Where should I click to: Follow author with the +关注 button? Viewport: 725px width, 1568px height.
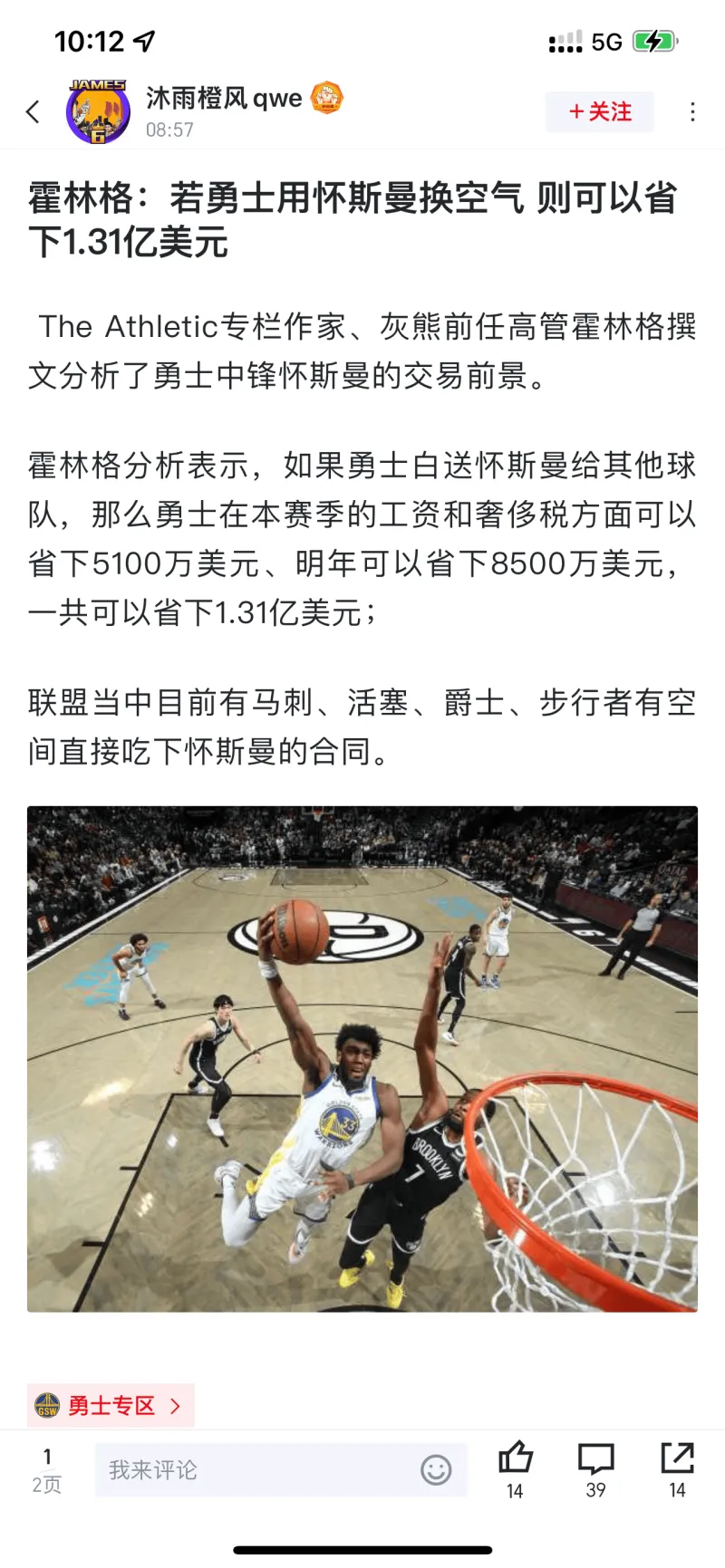(x=599, y=111)
